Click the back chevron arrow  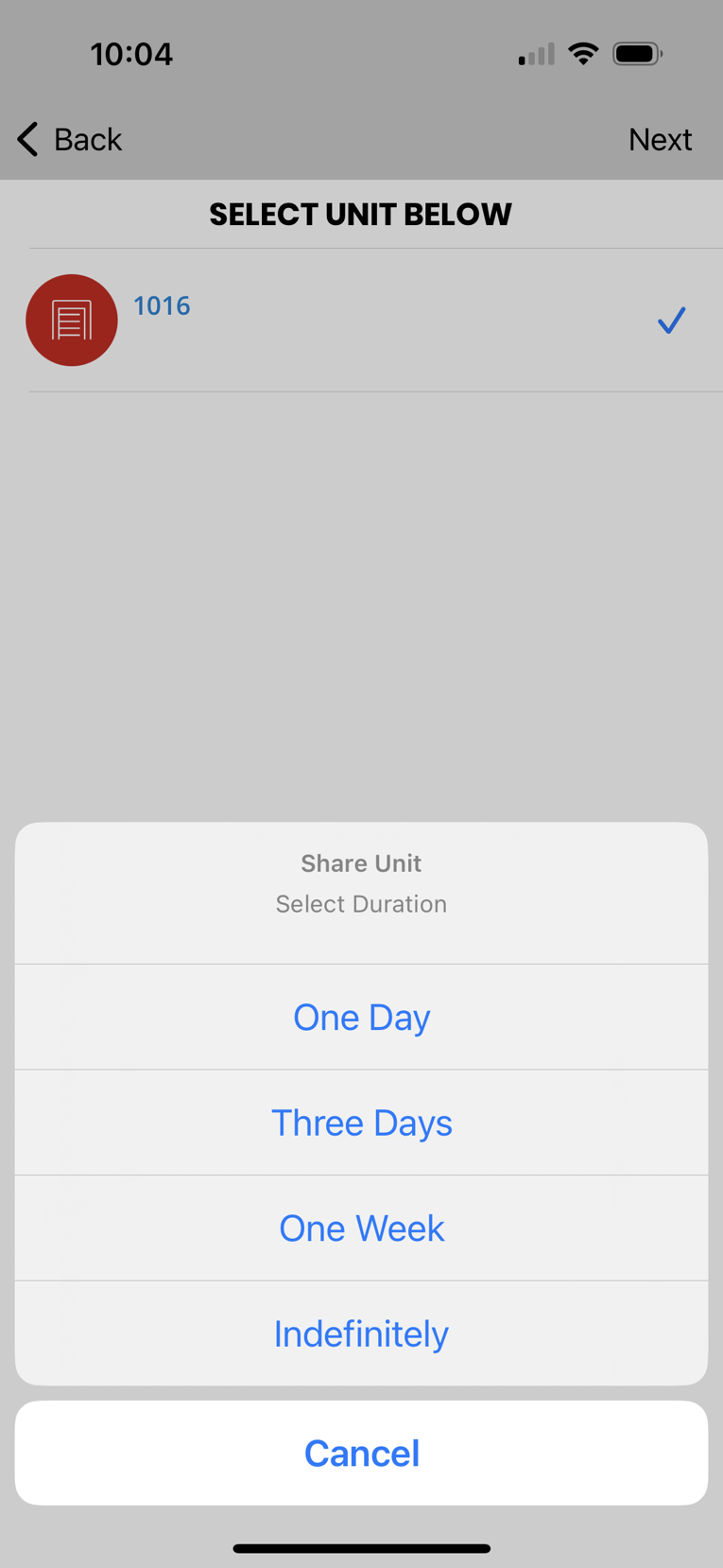coord(26,139)
